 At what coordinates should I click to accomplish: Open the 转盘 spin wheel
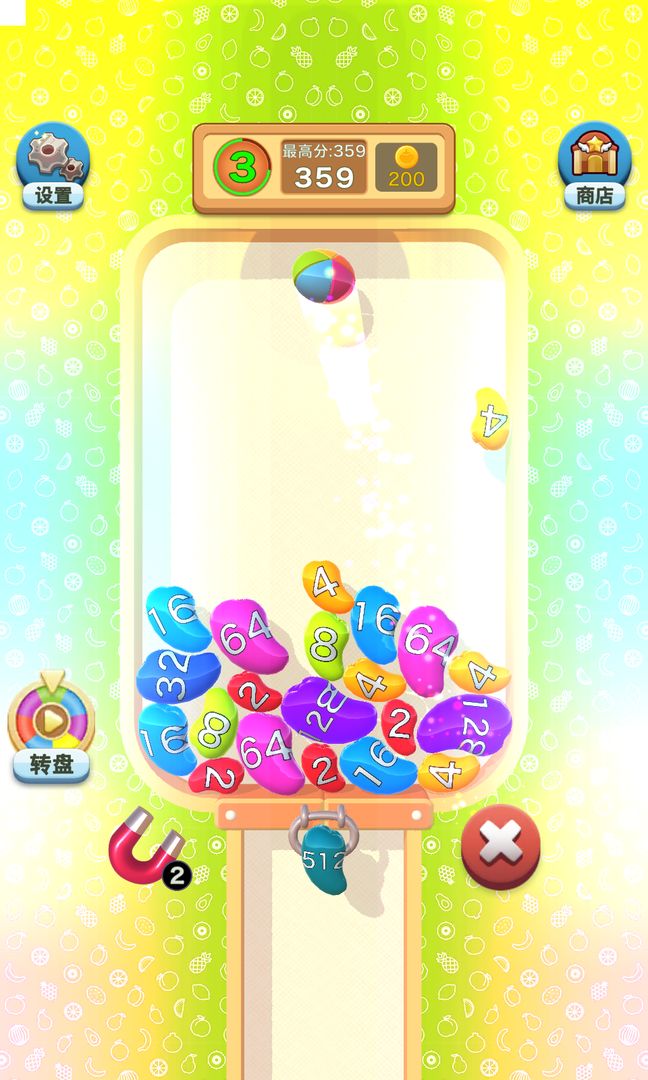51,727
